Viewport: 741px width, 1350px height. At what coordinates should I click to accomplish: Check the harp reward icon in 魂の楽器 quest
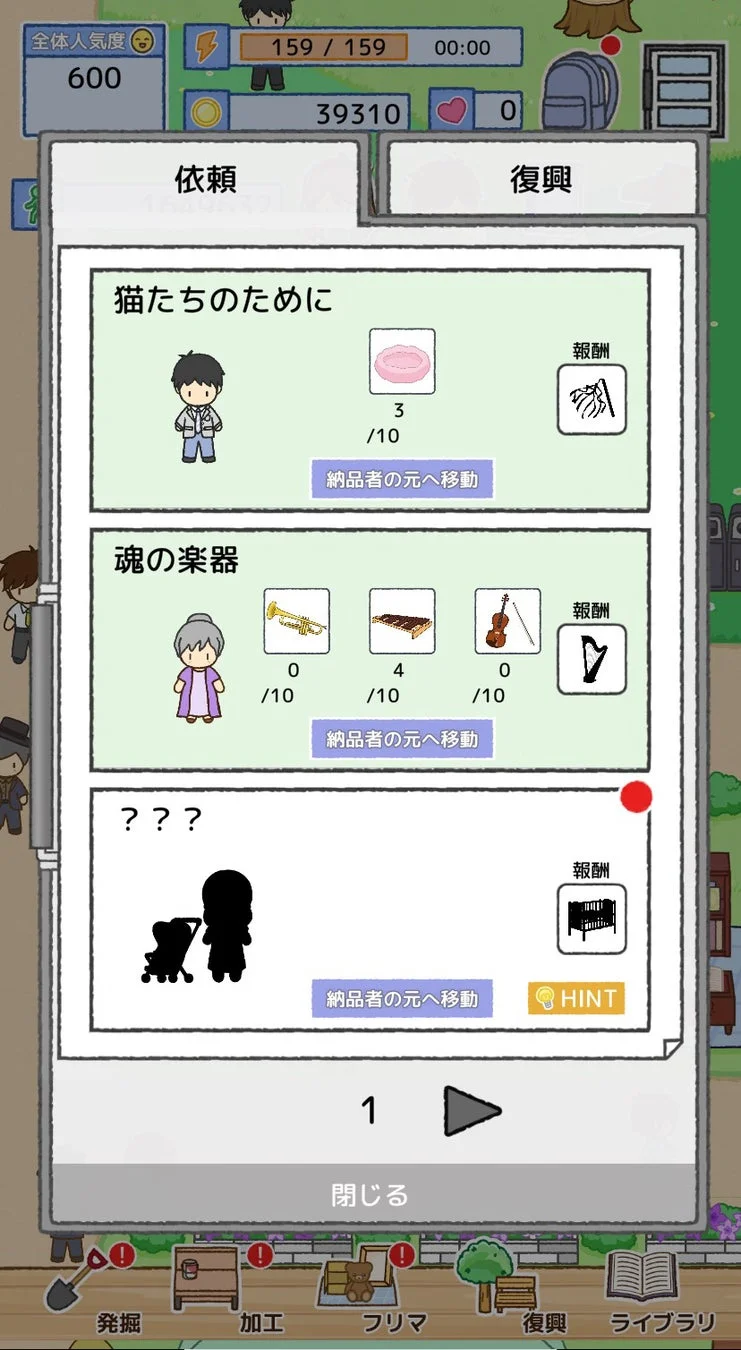tap(591, 661)
